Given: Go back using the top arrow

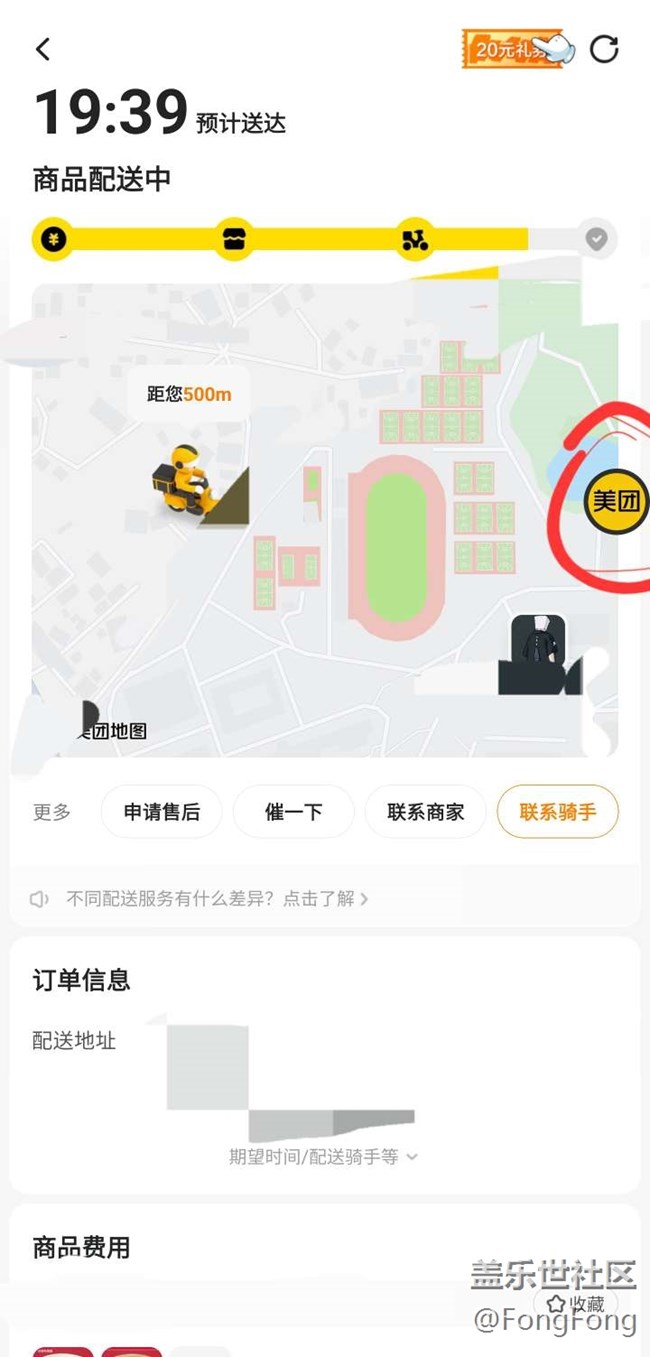Looking at the screenshot, I should 43,49.
